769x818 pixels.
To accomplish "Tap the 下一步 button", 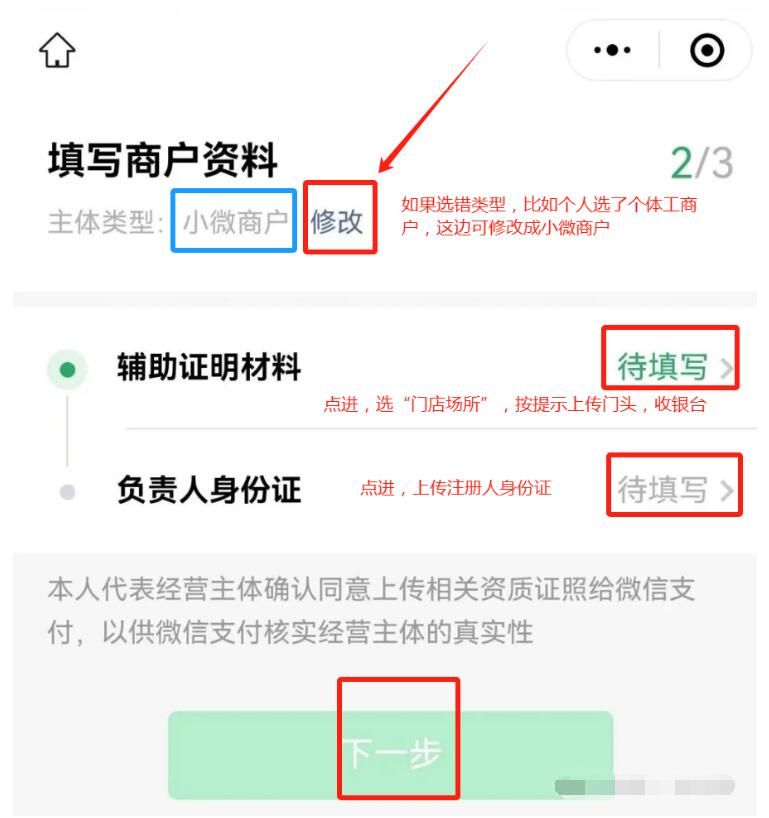I will pyautogui.click(x=391, y=754).
